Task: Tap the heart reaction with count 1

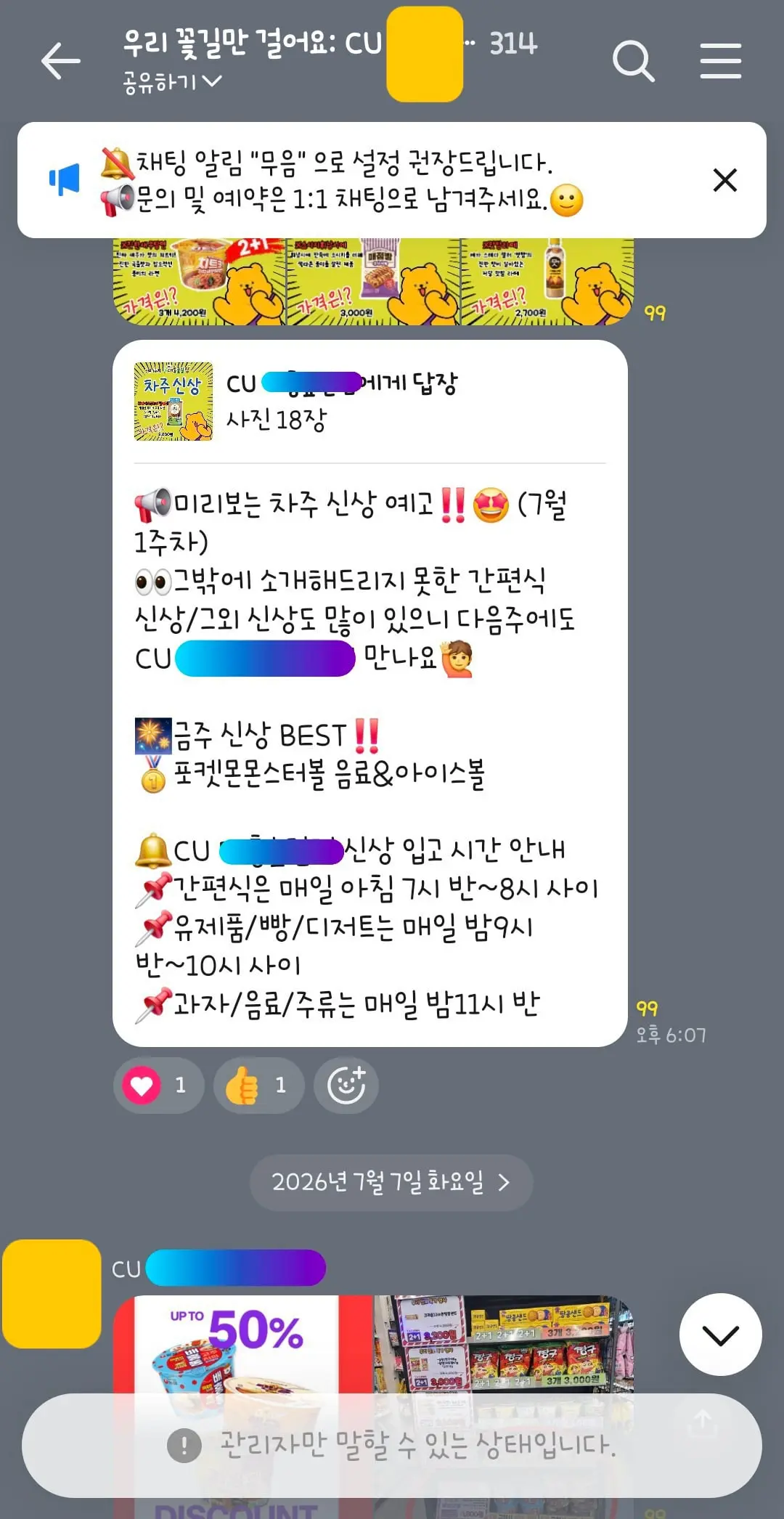Action: pos(158,1086)
